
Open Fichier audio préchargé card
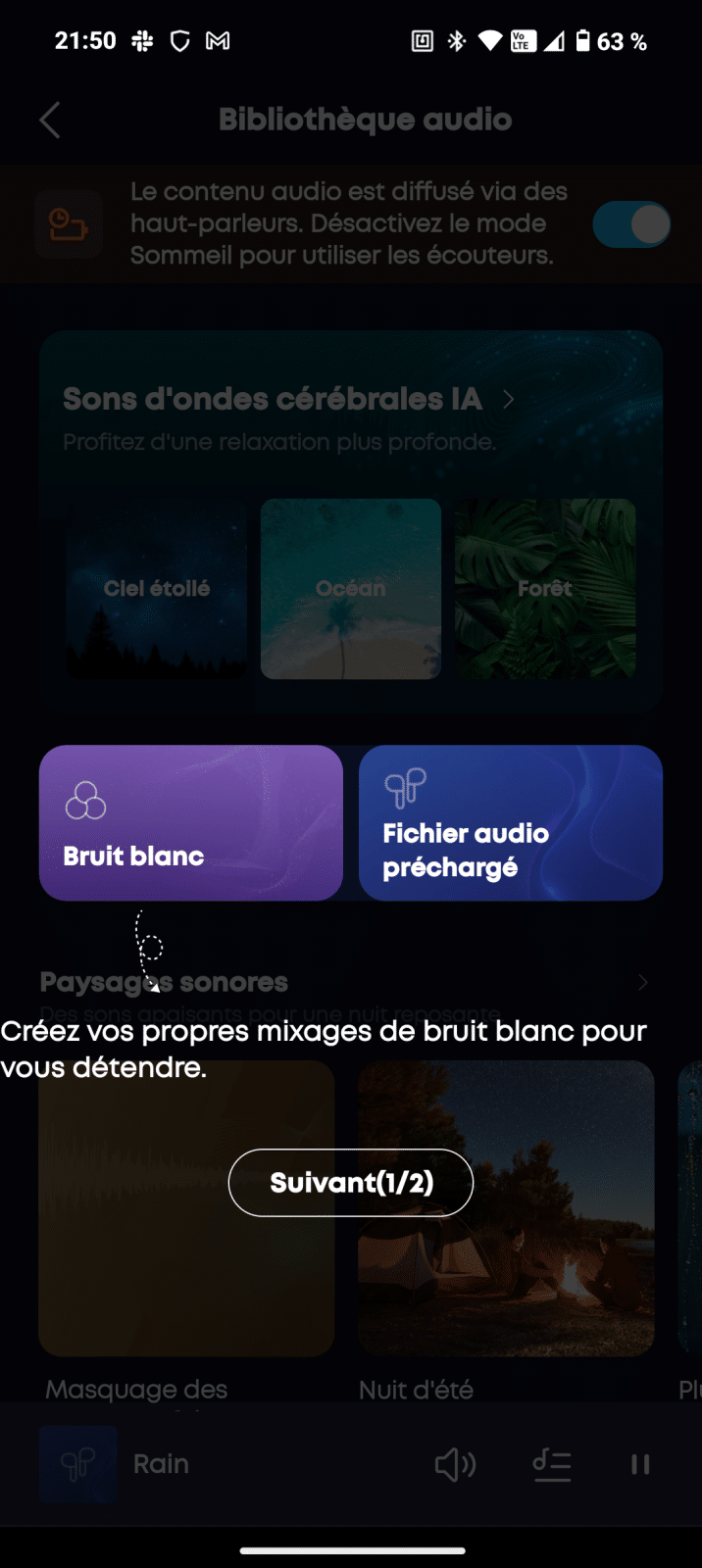pyautogui.click(x=510, y=822)
